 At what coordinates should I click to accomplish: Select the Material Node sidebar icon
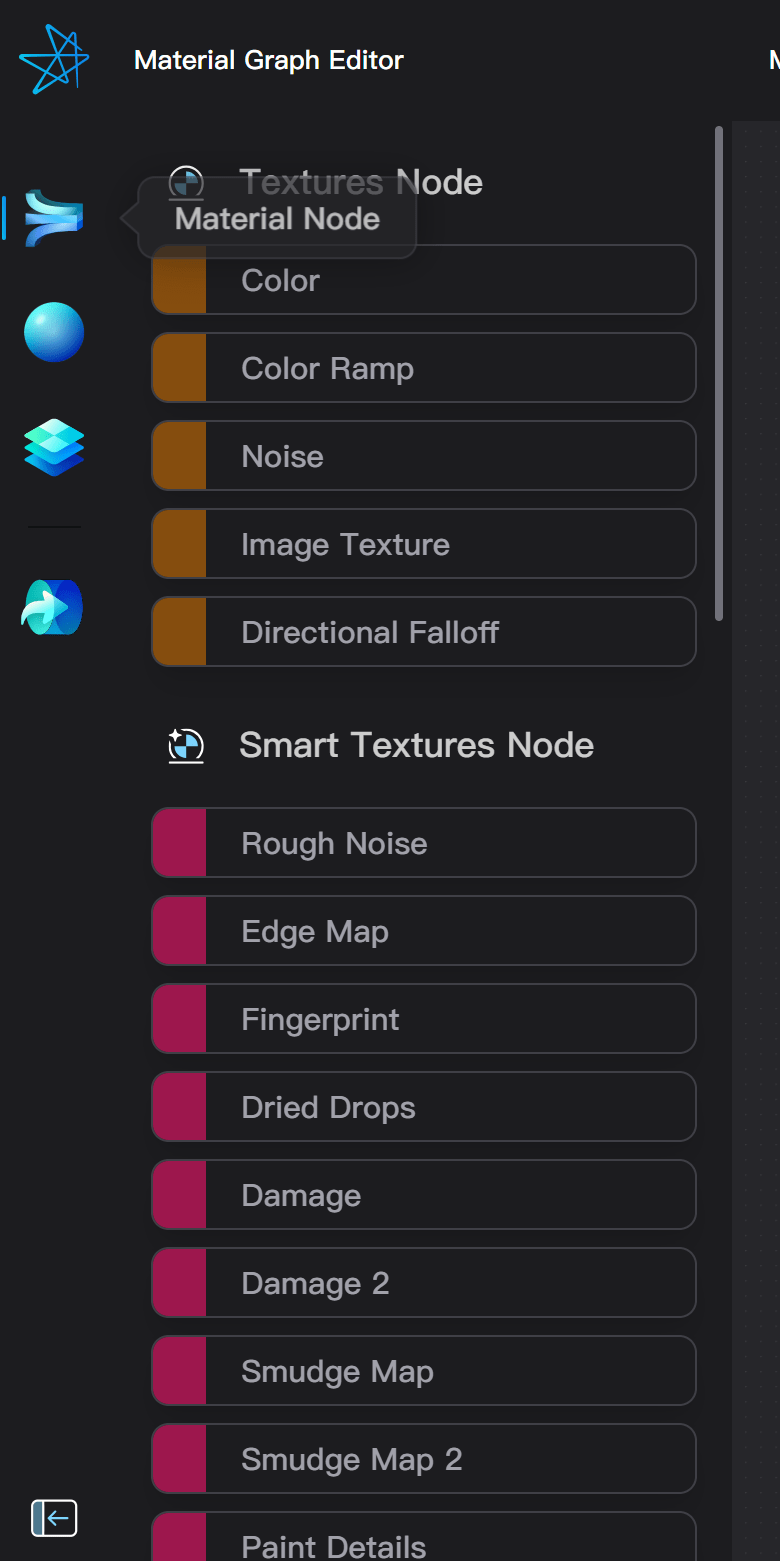pyautogui.click(x=54, y=217)
